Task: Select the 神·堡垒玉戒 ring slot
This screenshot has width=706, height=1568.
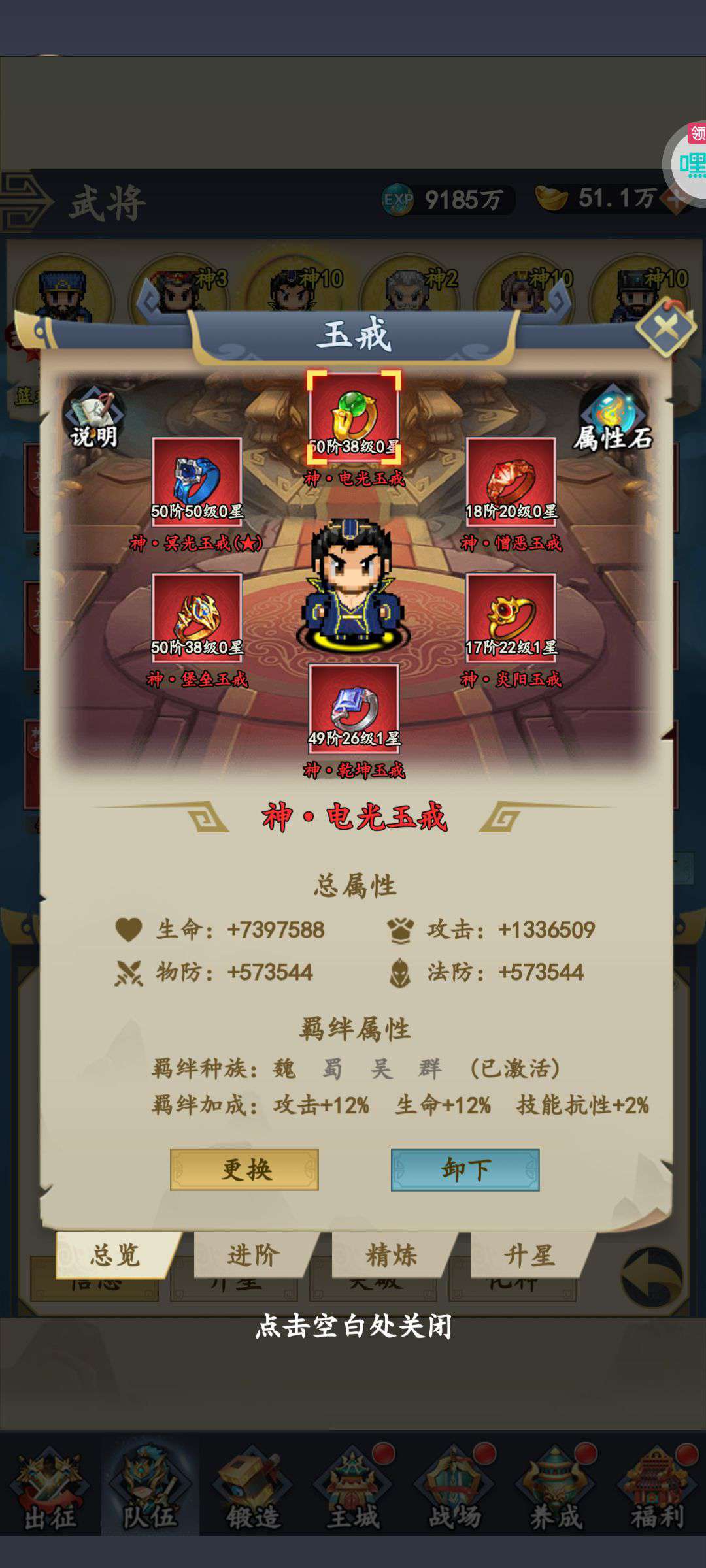Action: click(197, 617)
